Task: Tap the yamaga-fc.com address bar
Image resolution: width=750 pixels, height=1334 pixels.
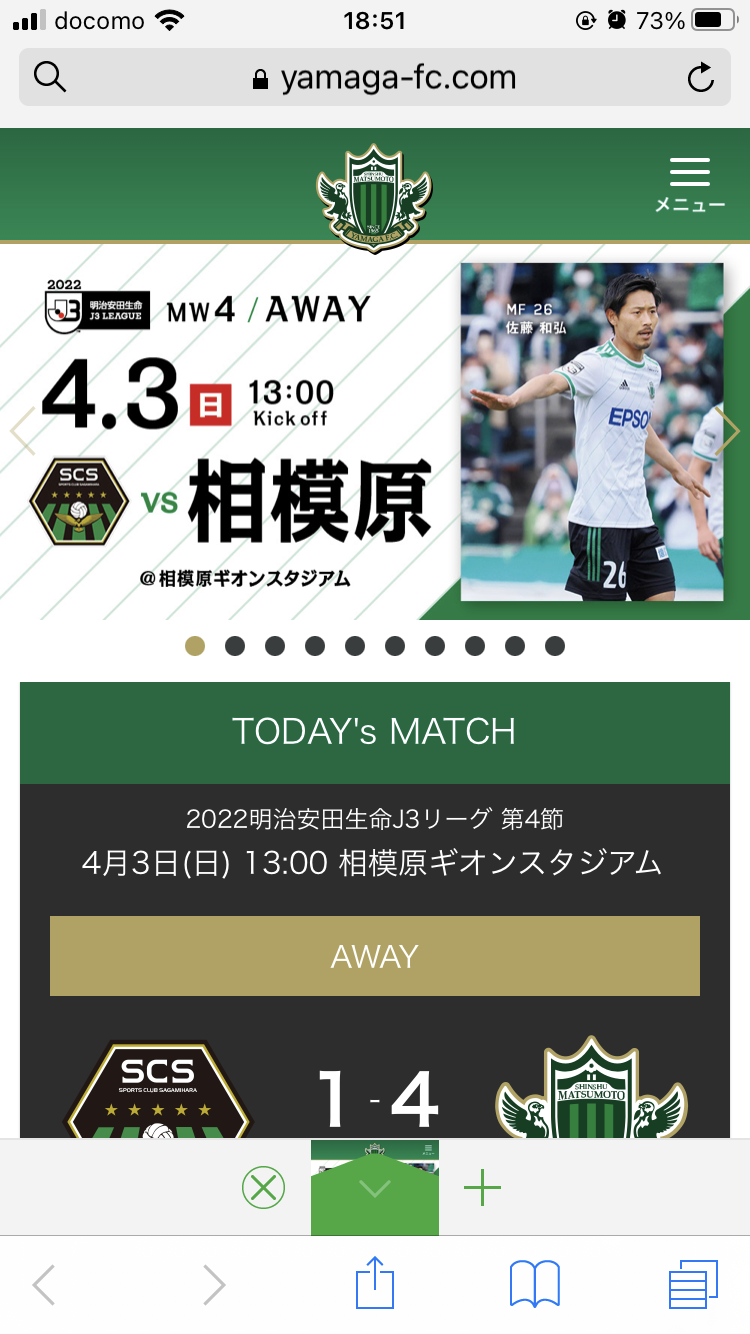Action: click(385, 78)
